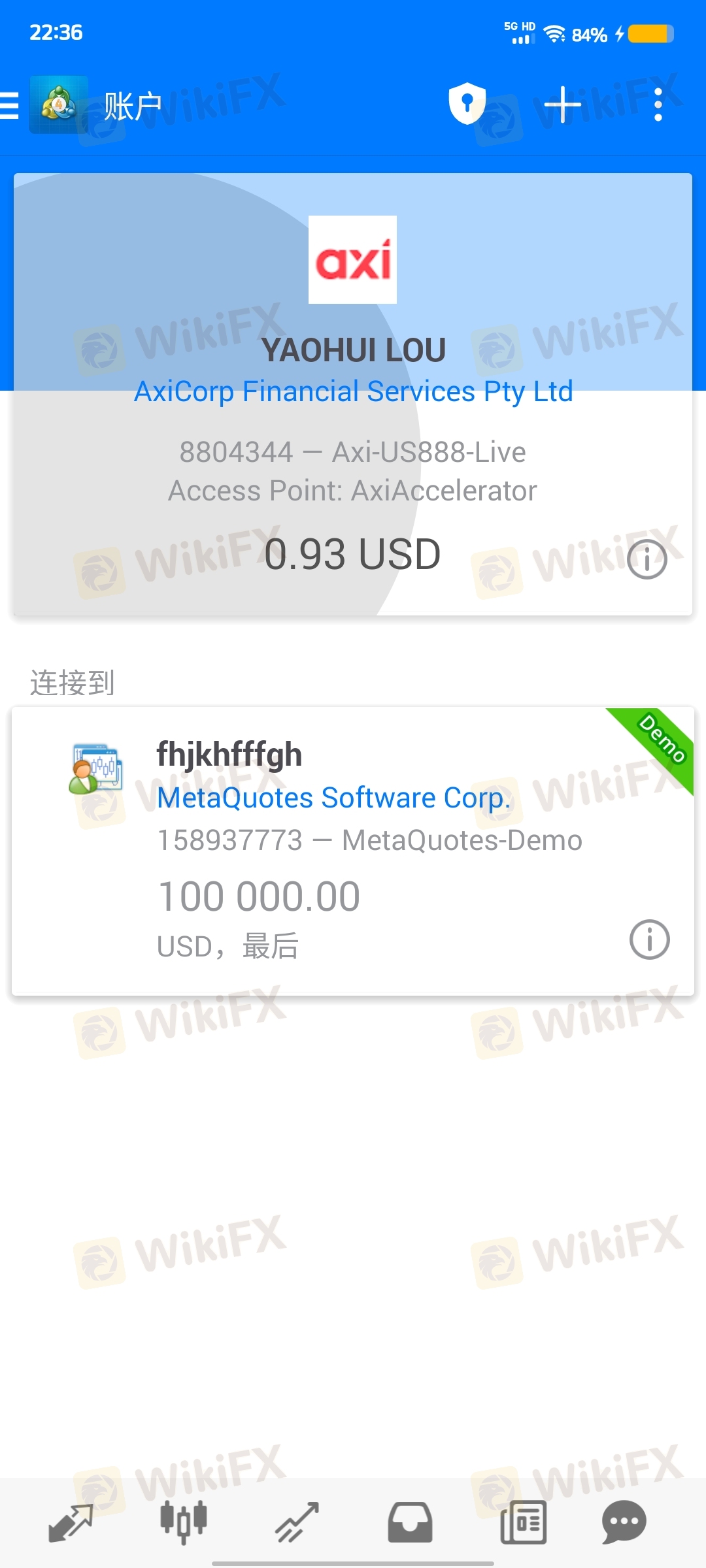Screen dimensions: 706x1568
Task: Switch to the quotes arrows tab
Action: [71, 1522]
